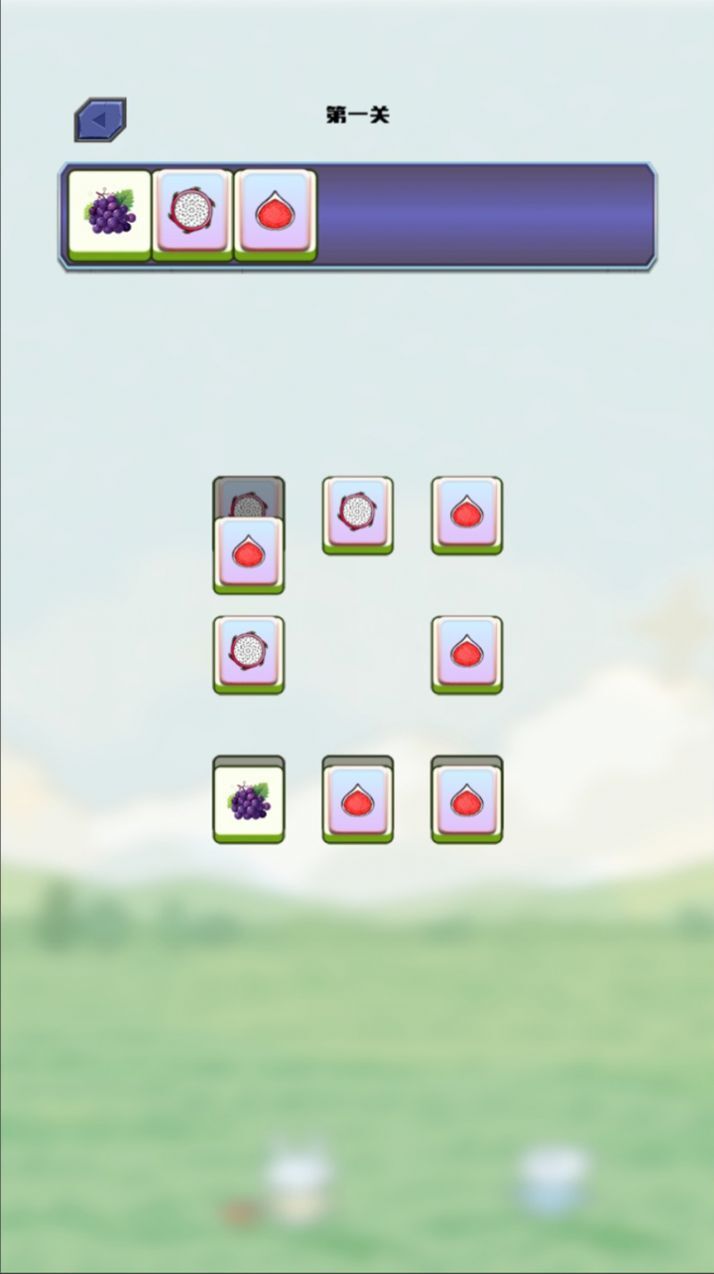The height and width of the screenshot is (1274, 714).
Task: Choose the fig tile right beside the grapes
Action: coord(358,802)
